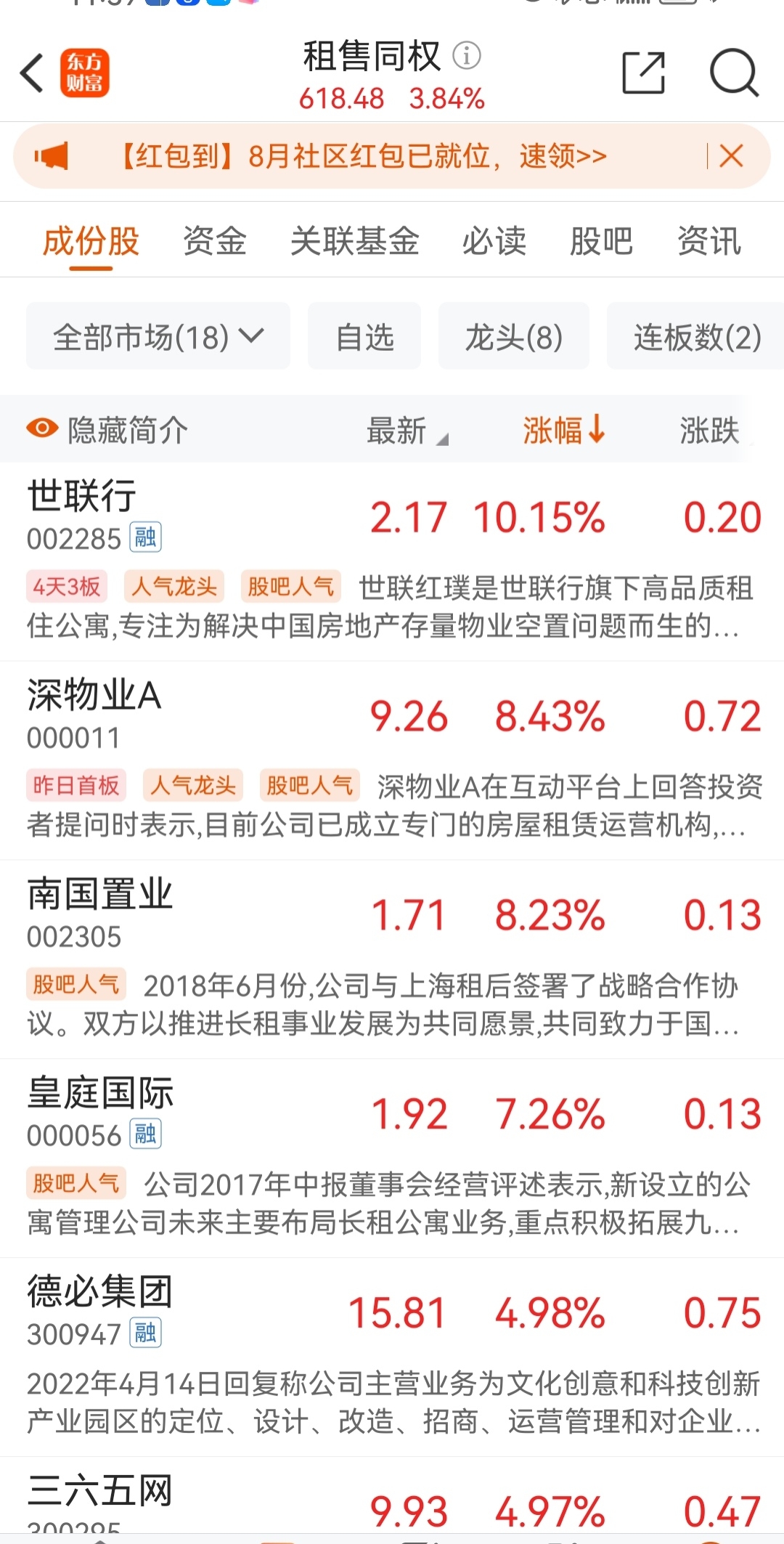Dismiss the red packet banner
The image size is (784, 1544).
[731, 156]
